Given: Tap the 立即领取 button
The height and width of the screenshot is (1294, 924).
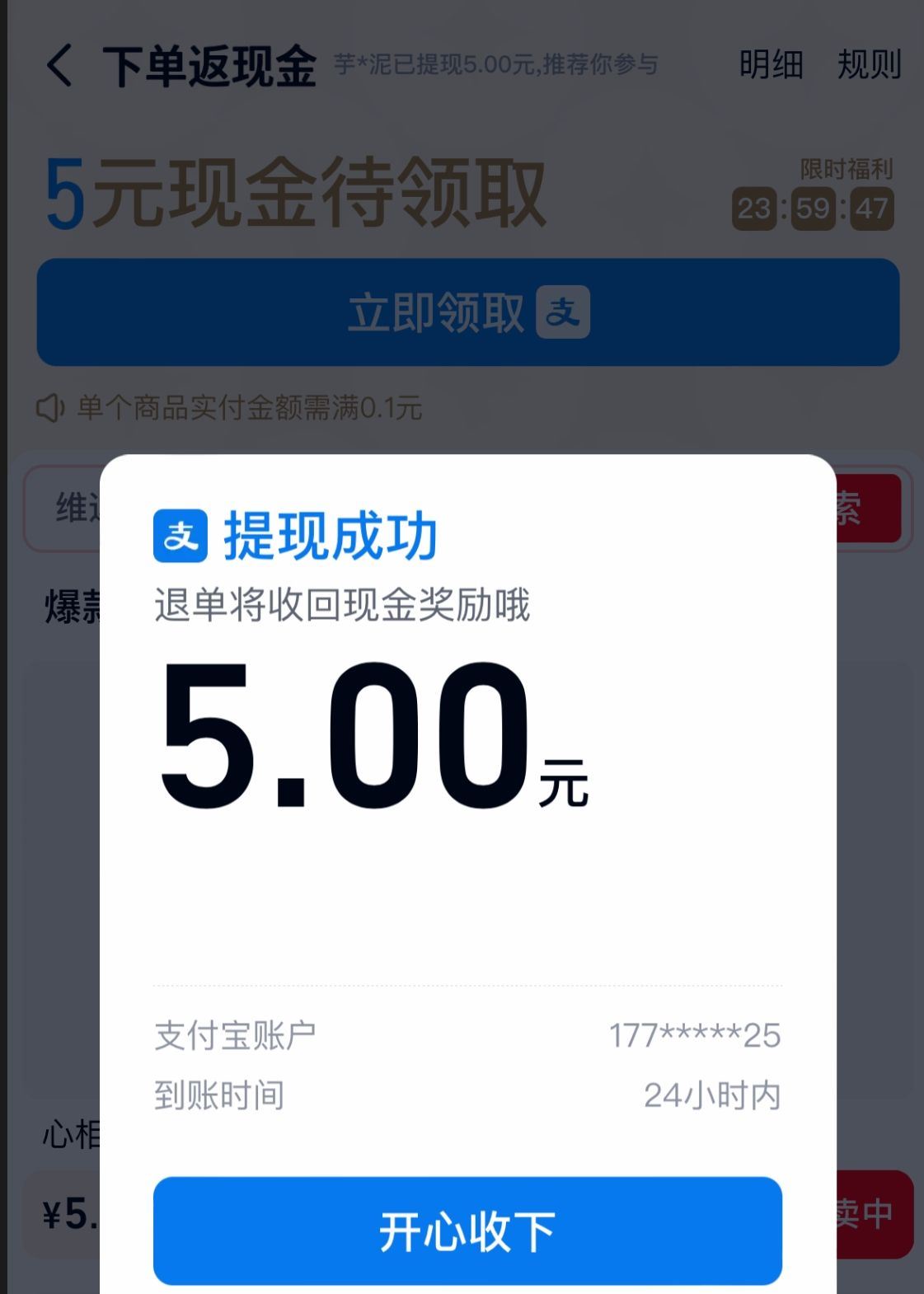Looking at the screenshot, I should click(x=467, y=312).
